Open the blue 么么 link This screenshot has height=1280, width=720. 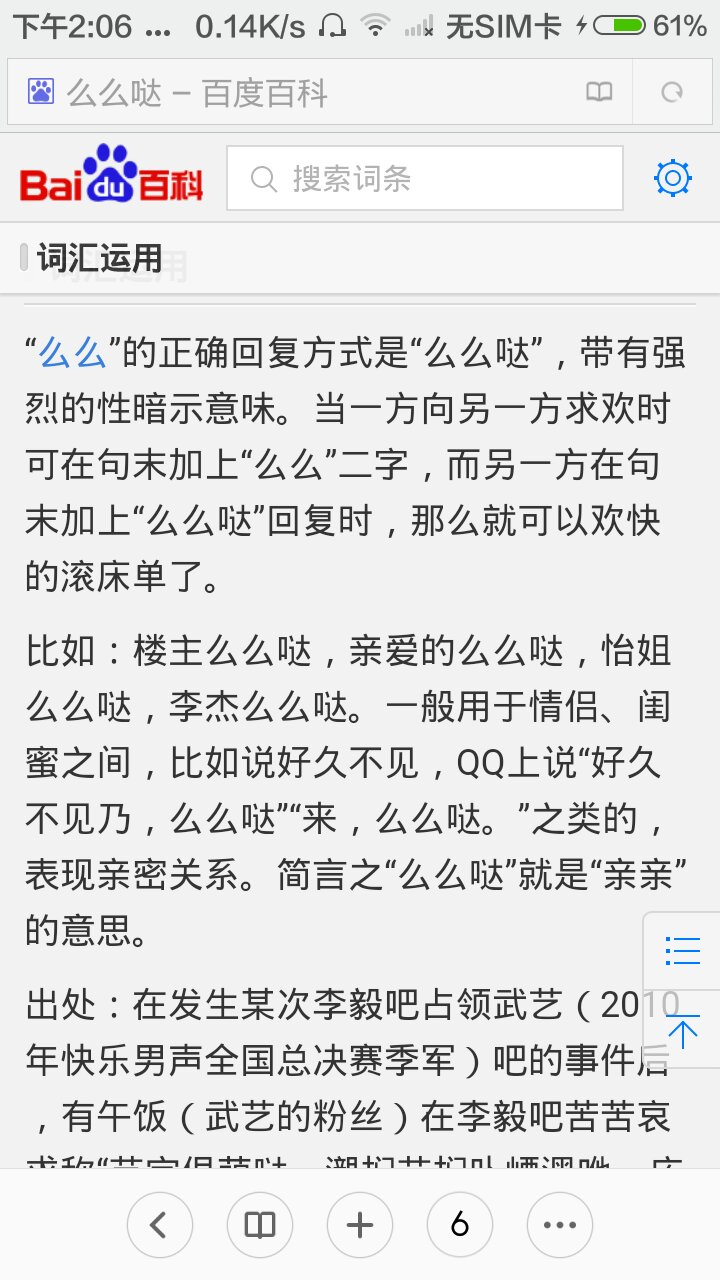click(x=72, y=354)
